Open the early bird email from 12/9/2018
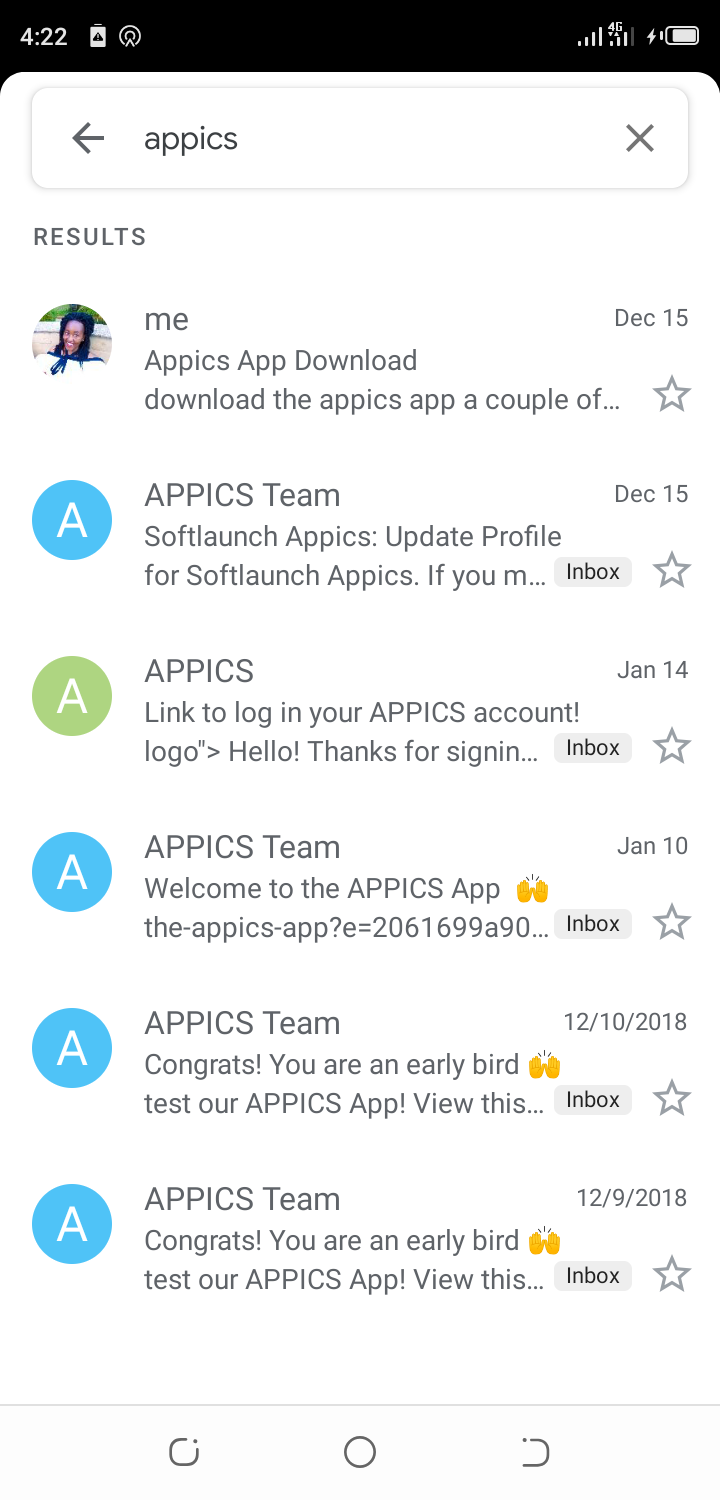 360,1239
